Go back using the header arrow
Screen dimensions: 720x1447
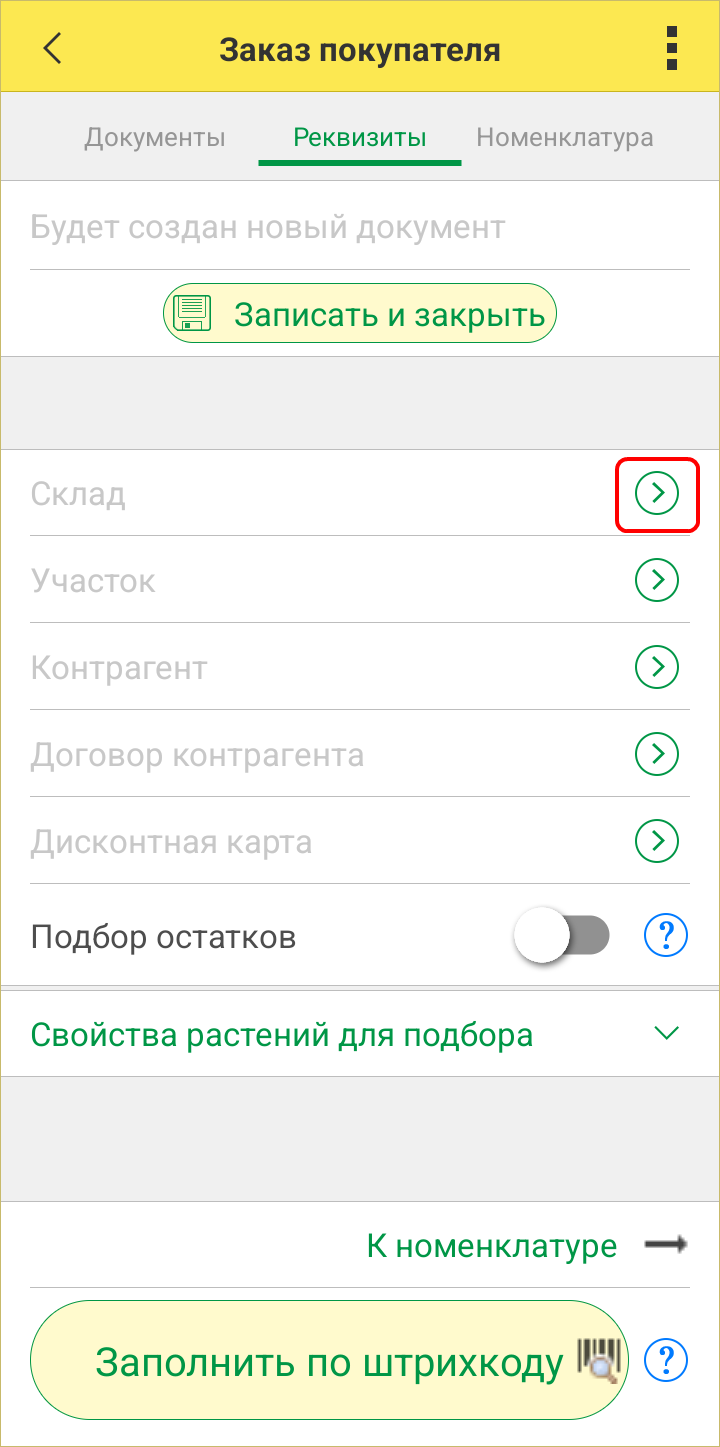click(x=53, y=48)
